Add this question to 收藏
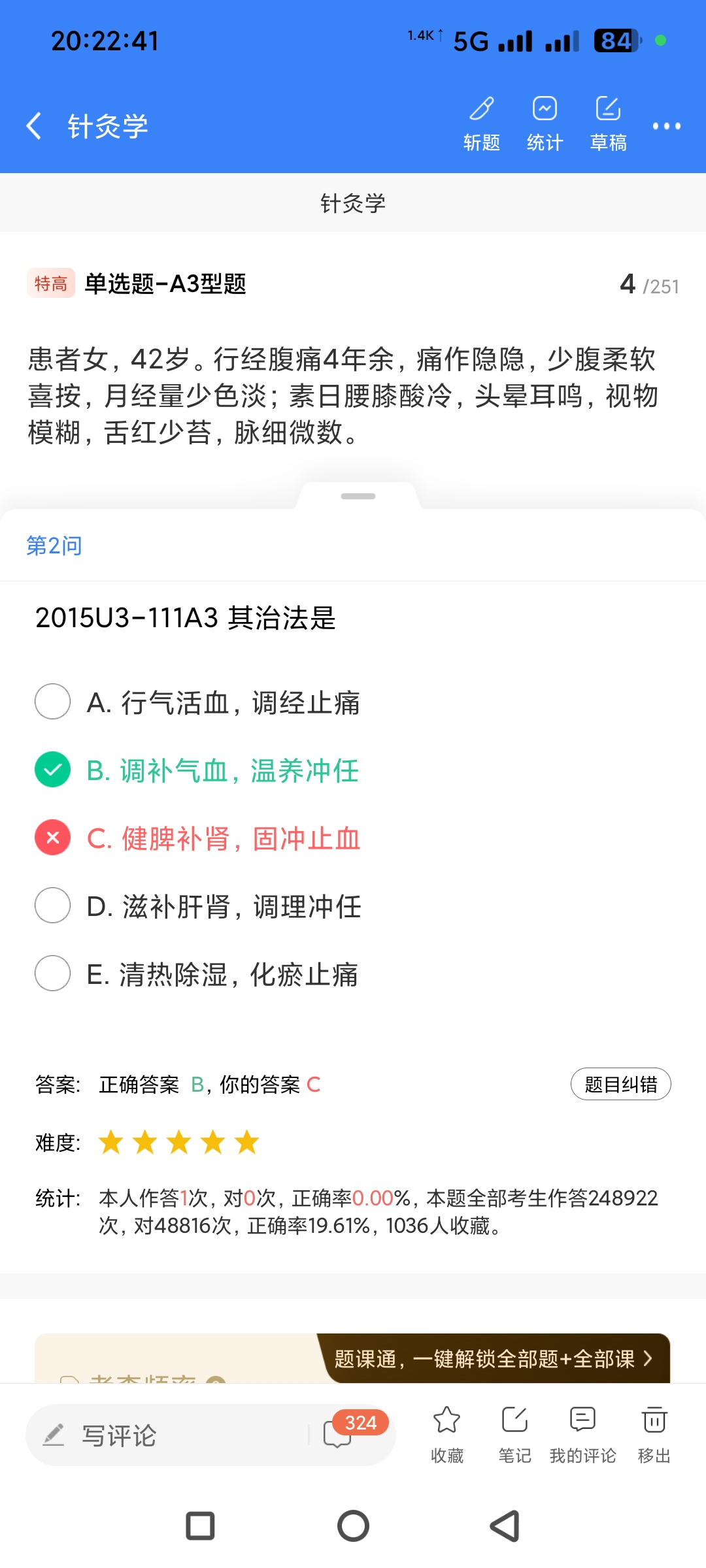 click(447, 1434)
